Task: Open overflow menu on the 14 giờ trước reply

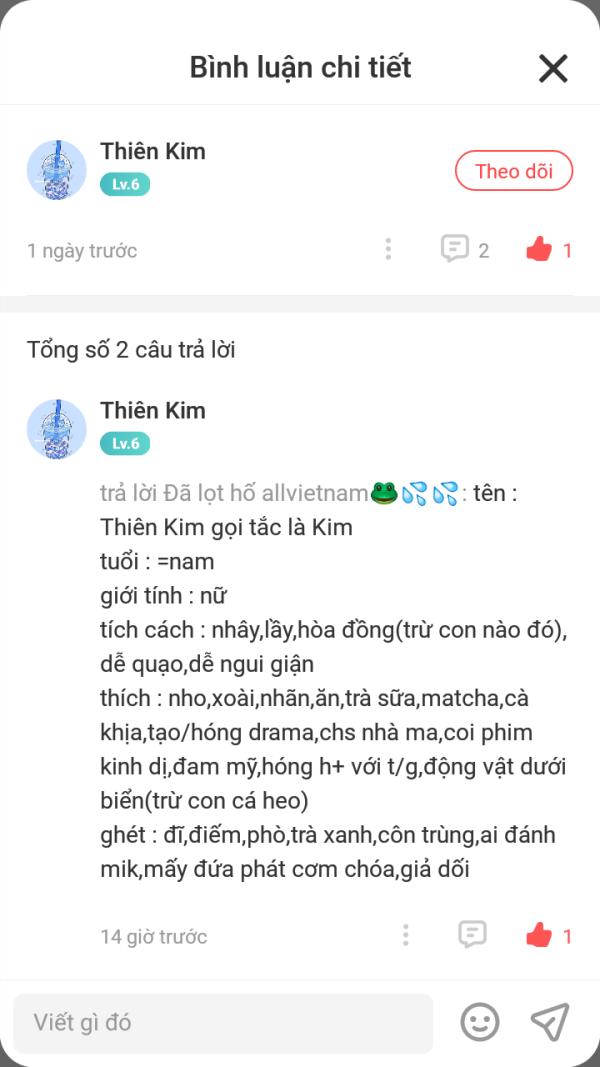Action: (x=405, y=935)
